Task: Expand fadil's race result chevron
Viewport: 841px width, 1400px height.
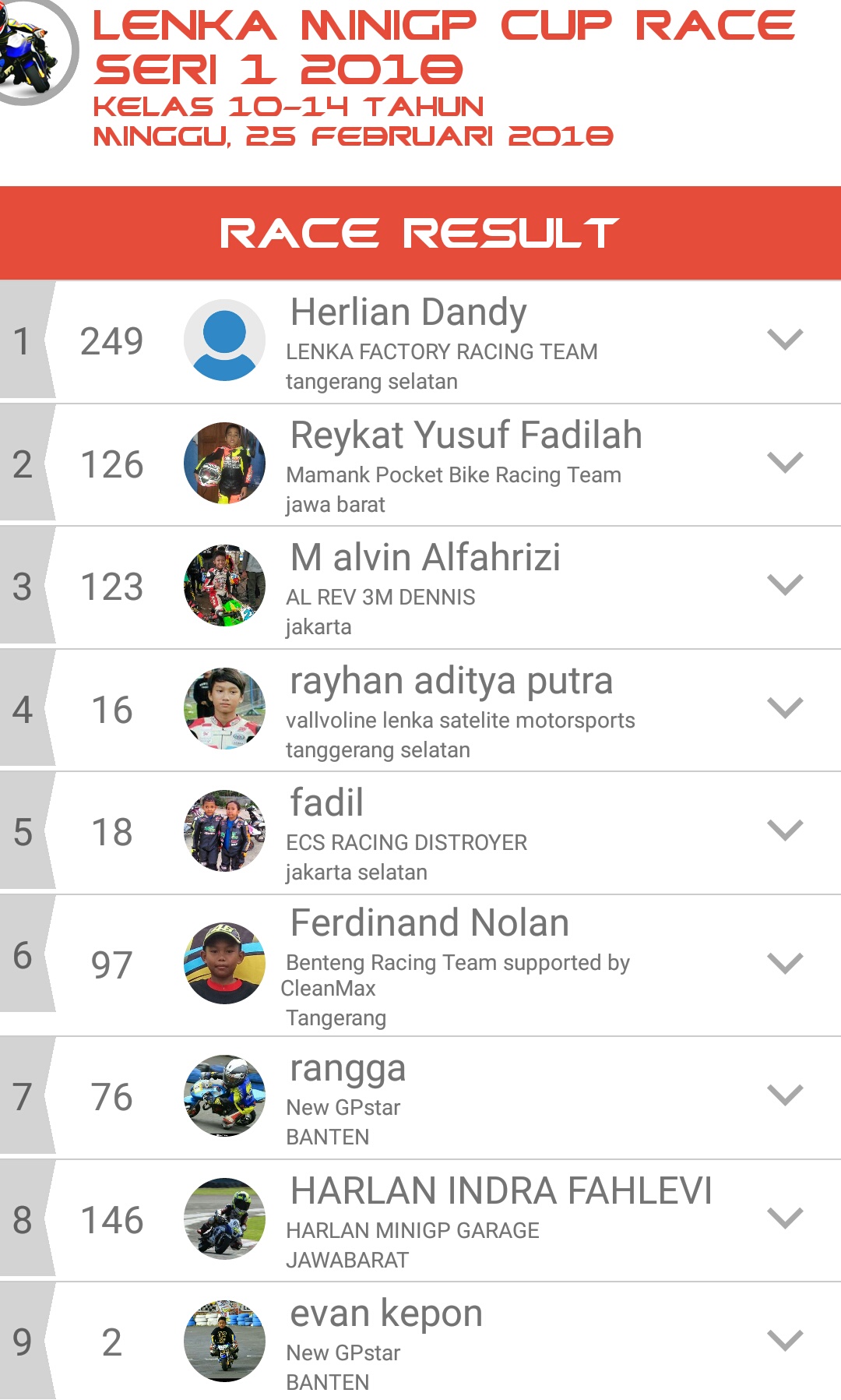Action: pyautogui.click(x=784, y=830)
